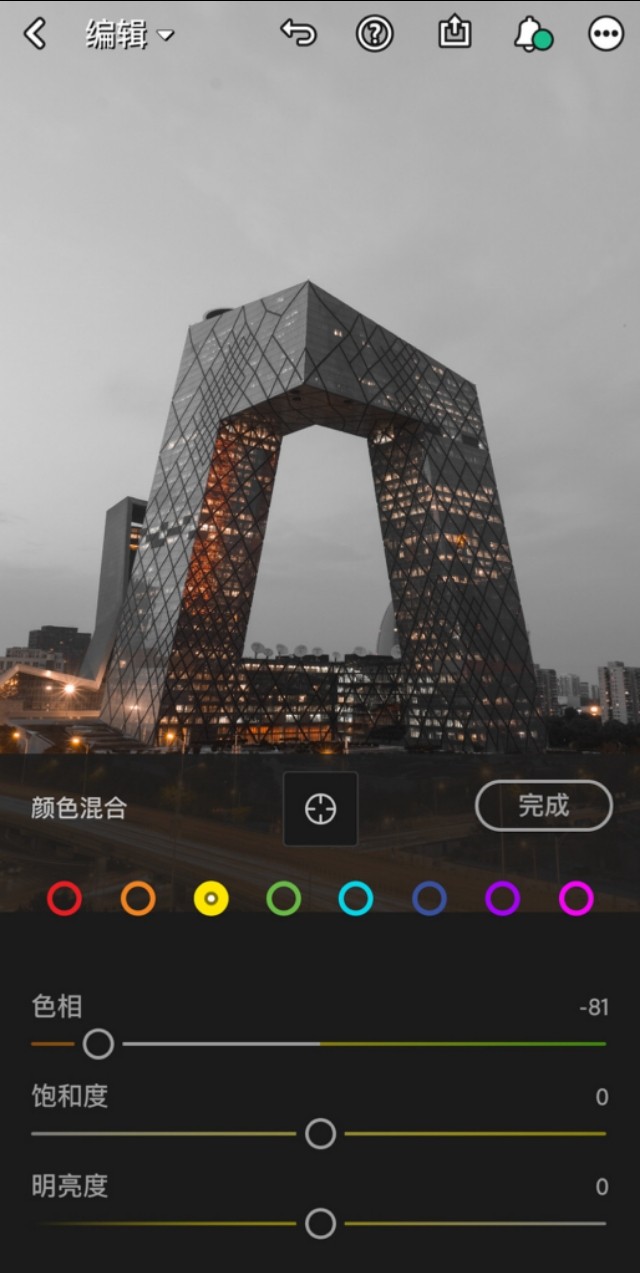Undo the last edit
The image size is (640, 1273).
tap(298, 34)
